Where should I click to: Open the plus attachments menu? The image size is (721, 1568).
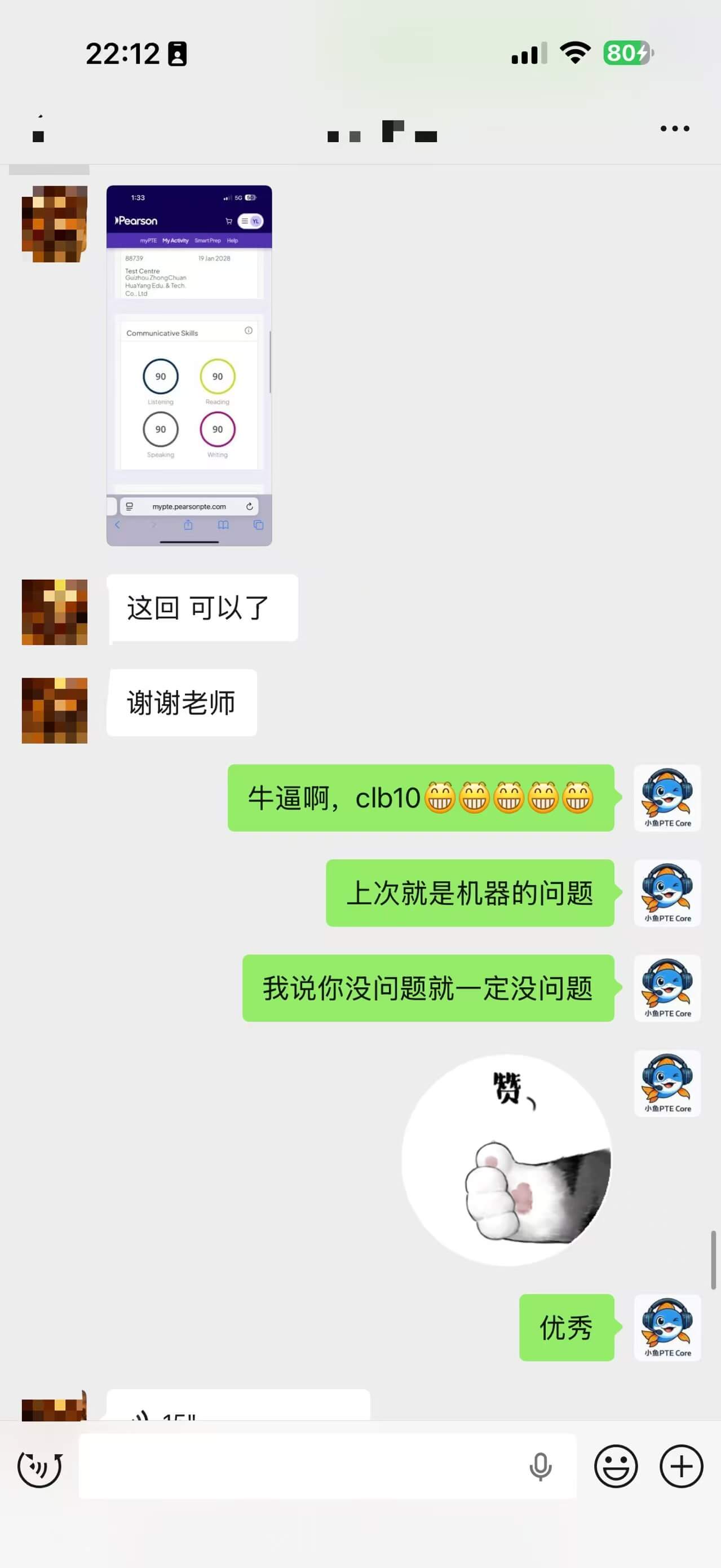(681, 1467)
